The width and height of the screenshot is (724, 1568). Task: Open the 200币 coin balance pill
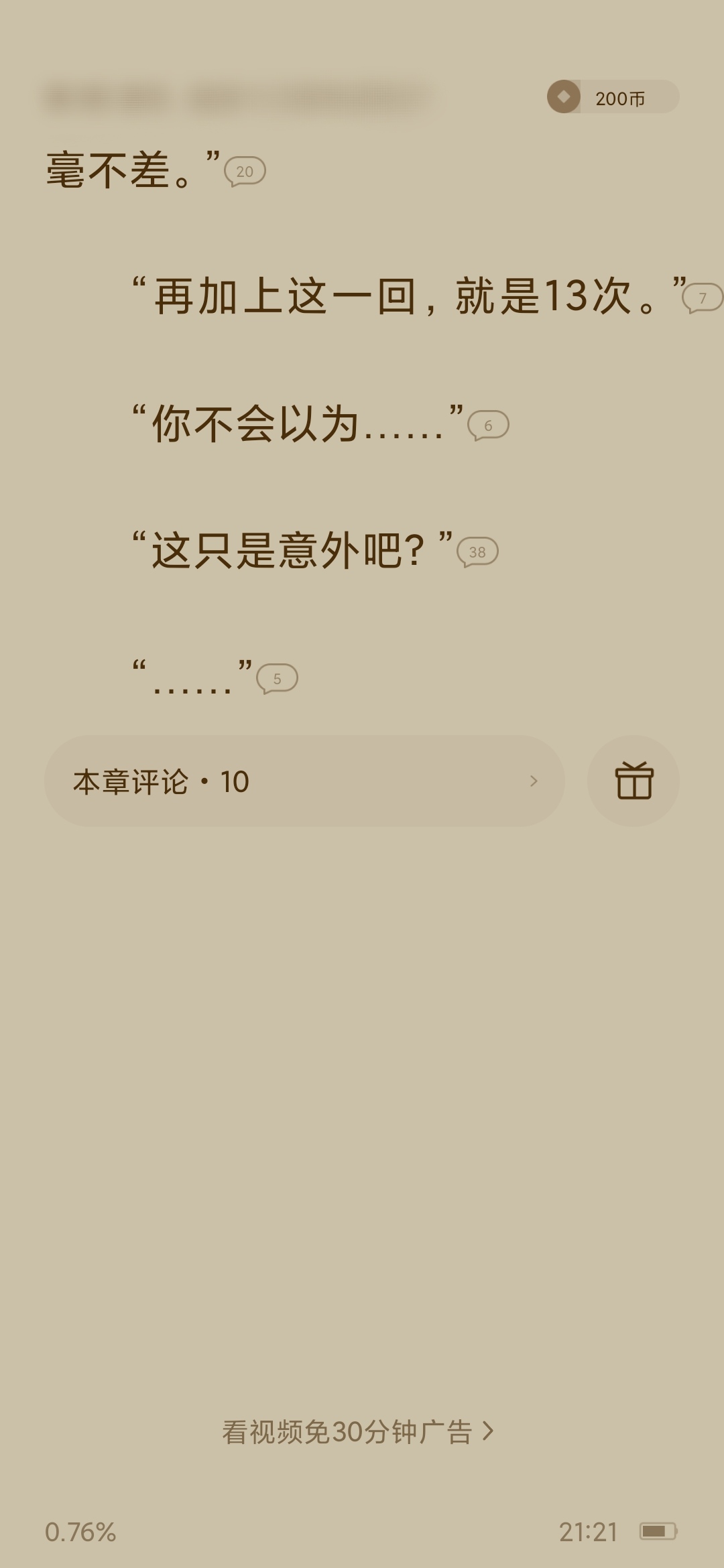612,97
